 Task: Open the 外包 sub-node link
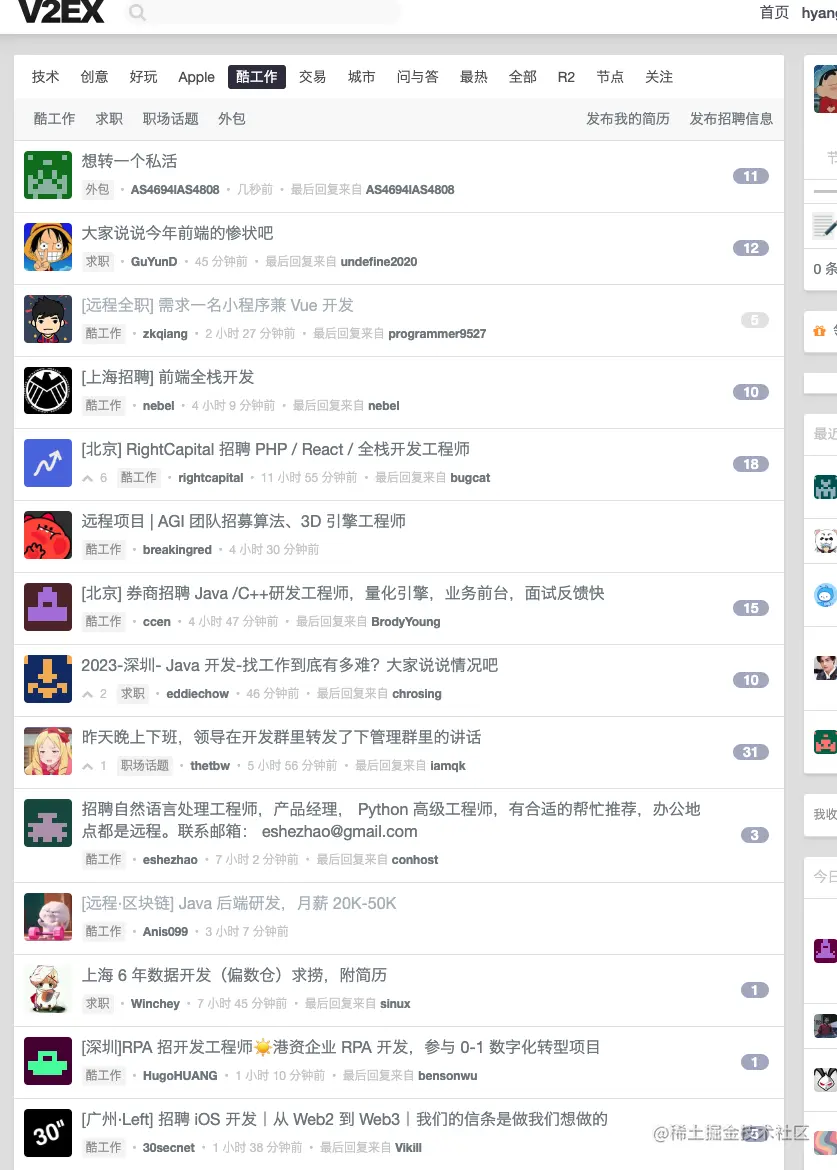(231, 118)
